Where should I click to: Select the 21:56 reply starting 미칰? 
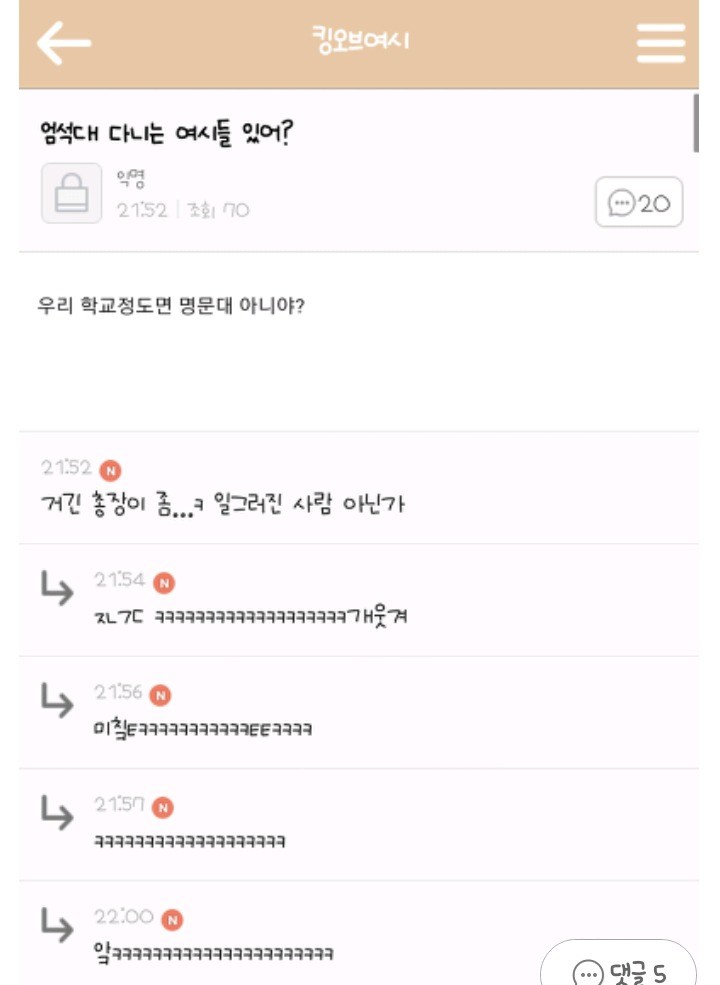click(203, 729)
